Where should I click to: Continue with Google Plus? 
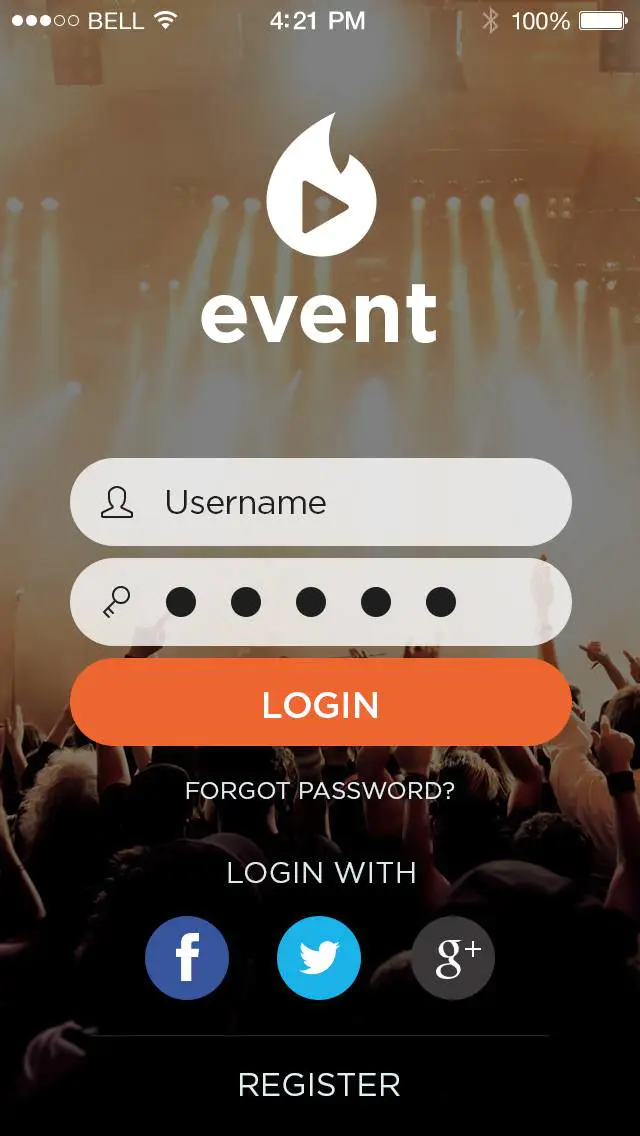tap(453, 958)
